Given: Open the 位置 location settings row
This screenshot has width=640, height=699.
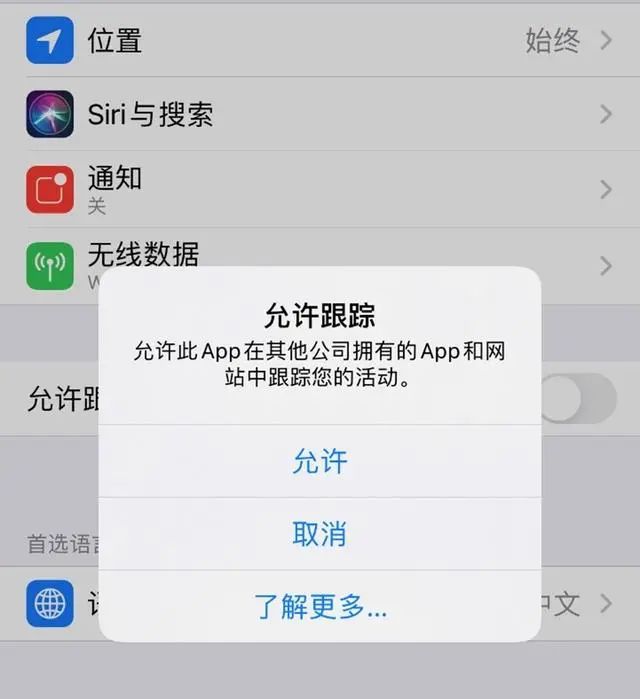Looking at the screenshot, I should click(320, 40).
